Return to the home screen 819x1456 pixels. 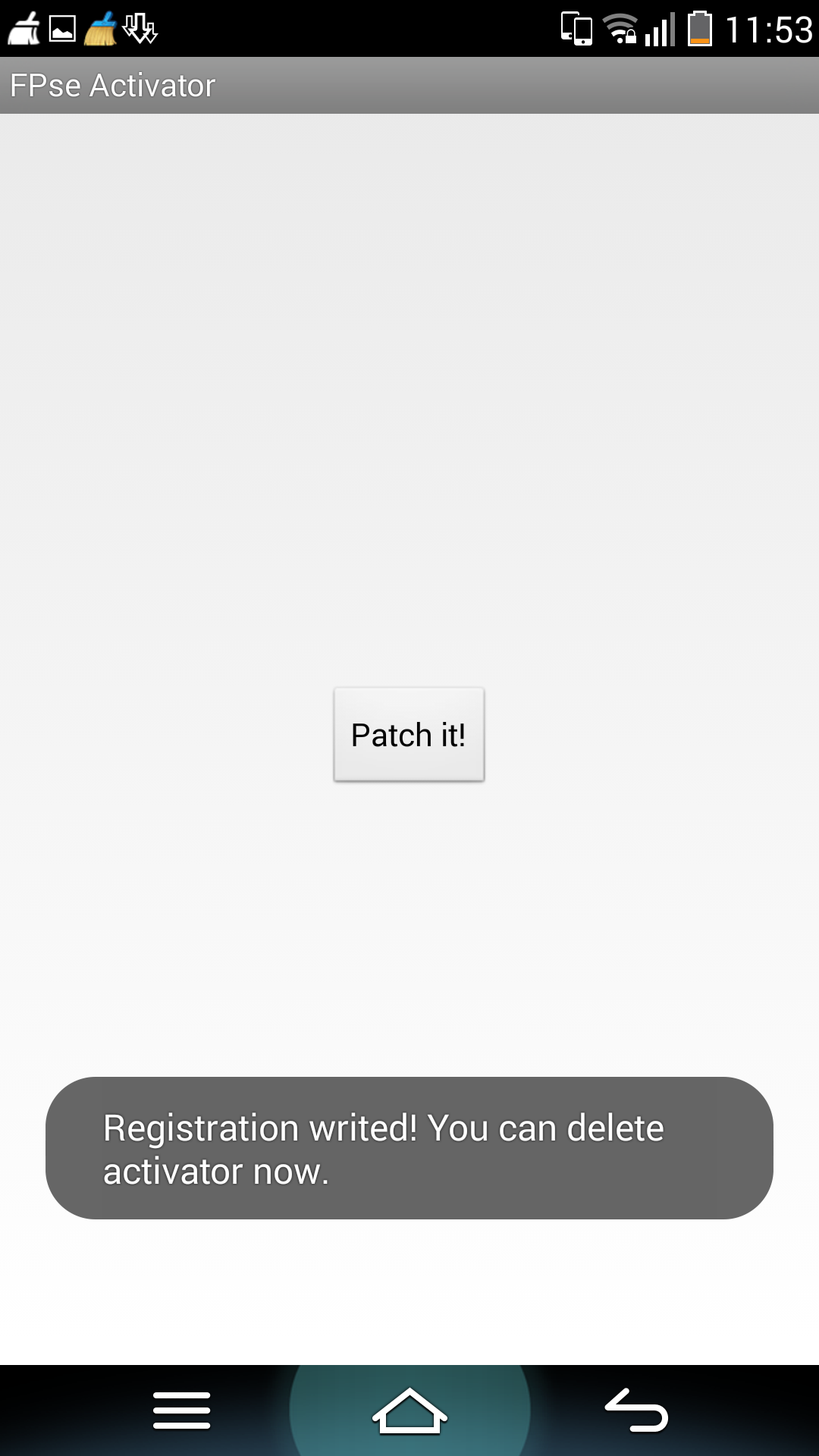[409, 1410]
